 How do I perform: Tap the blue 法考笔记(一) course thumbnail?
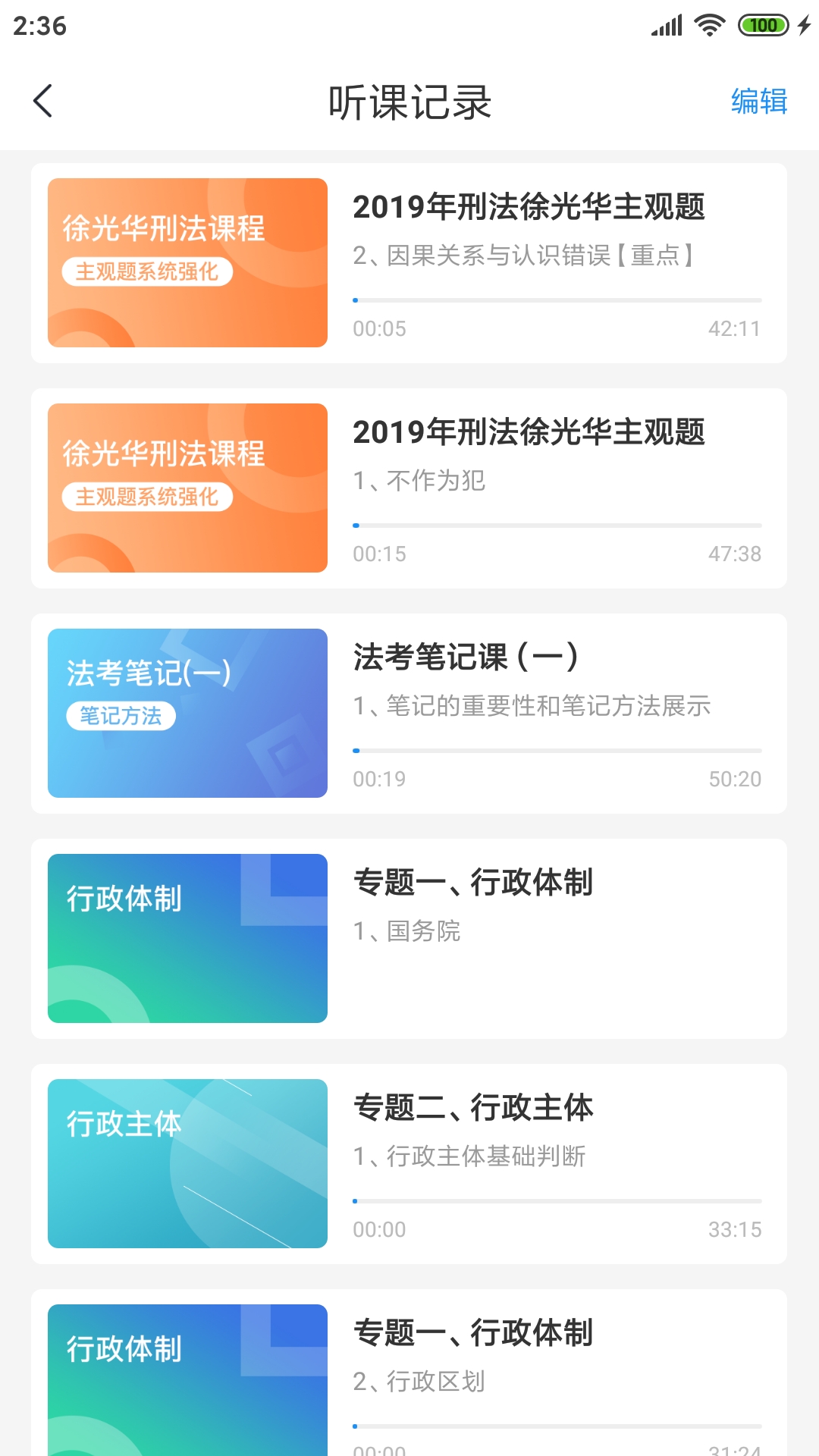[x=187, y=713]
